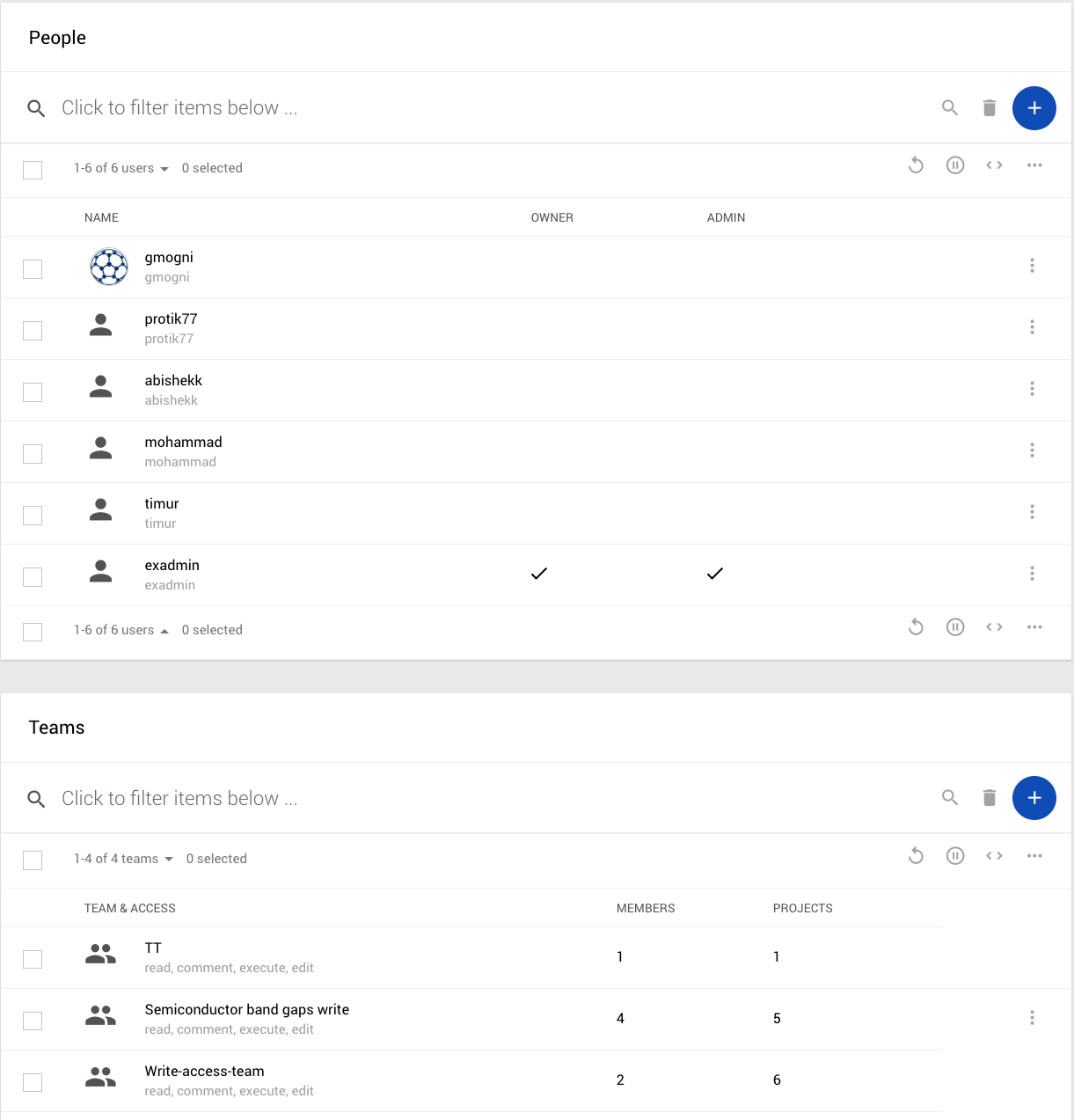Screen dimensions: 1074x1120
Task: Check the box beside abishekk
Action: tap(33, 392)
